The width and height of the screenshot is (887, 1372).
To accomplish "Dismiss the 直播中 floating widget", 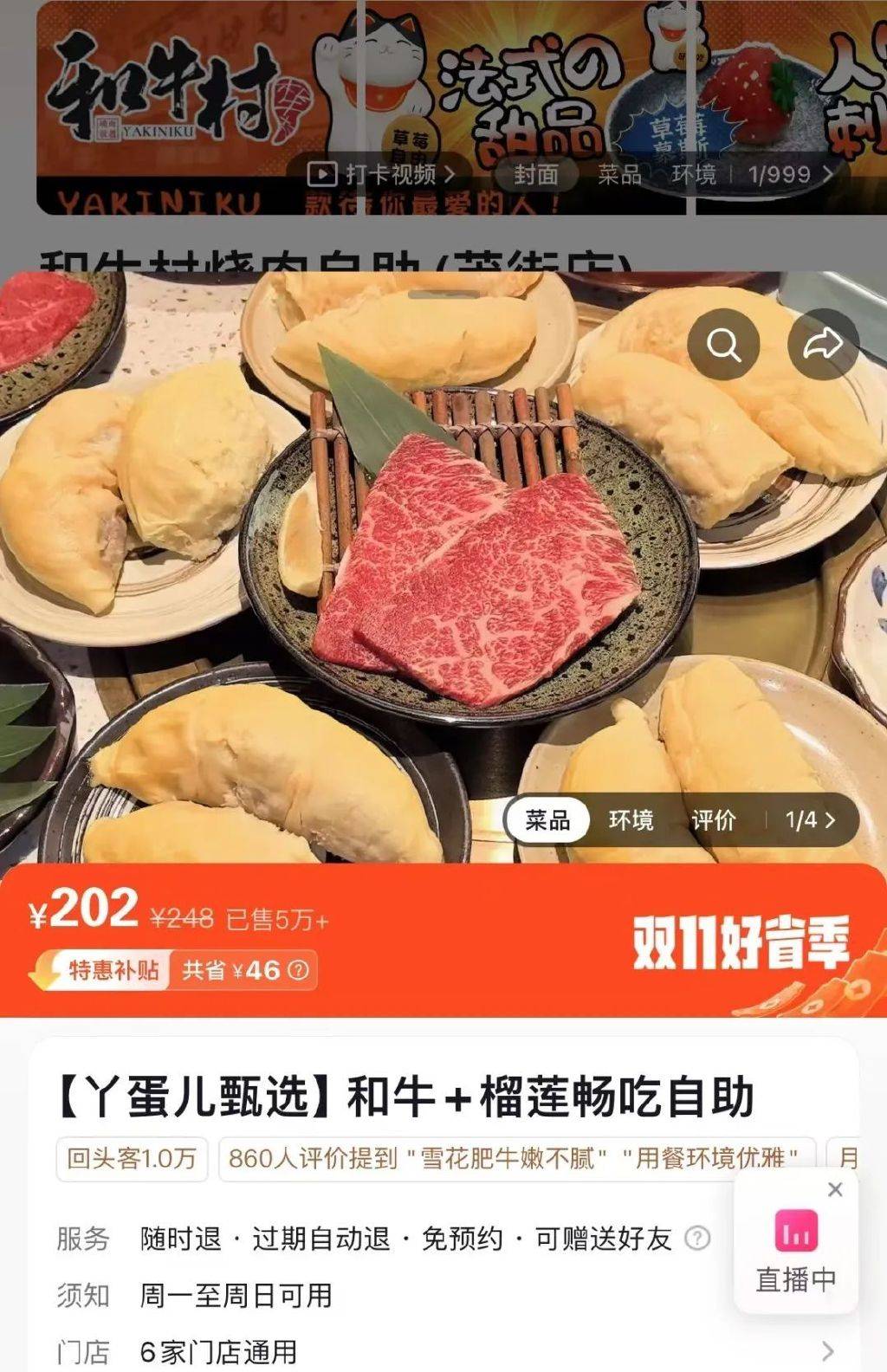I will [x=835, y=1189].
